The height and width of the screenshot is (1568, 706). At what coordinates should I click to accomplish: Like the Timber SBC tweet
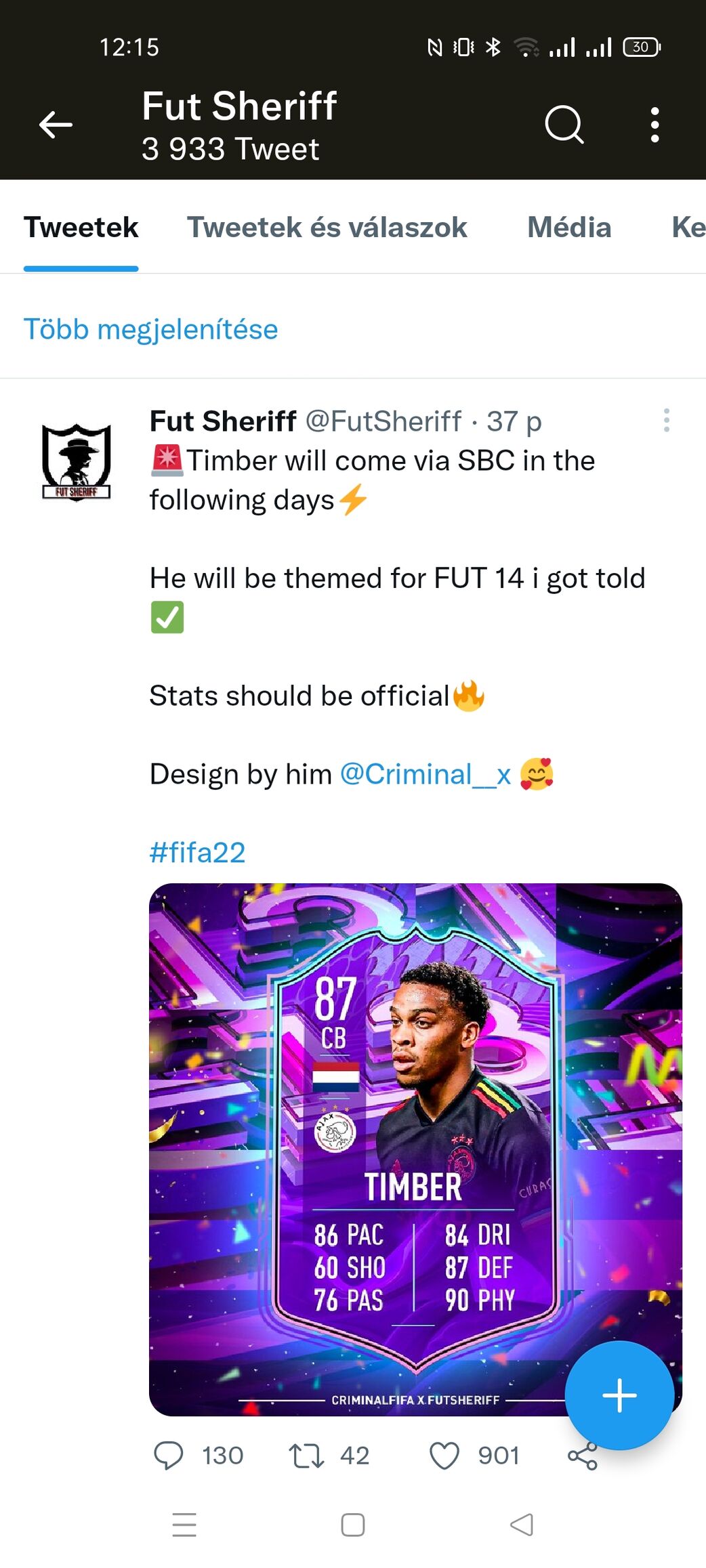coord(444,1455)
